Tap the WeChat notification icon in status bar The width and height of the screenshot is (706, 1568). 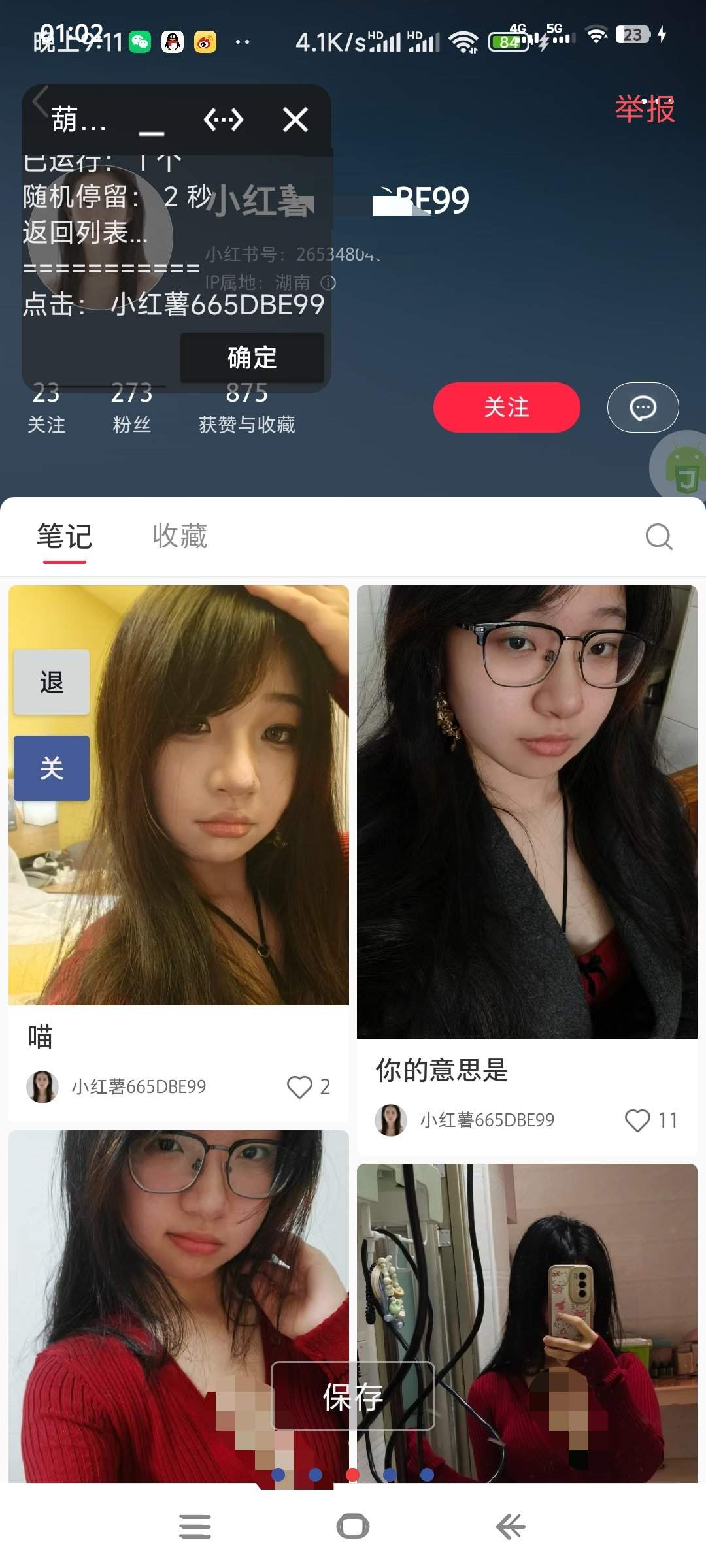pos(139,41)
